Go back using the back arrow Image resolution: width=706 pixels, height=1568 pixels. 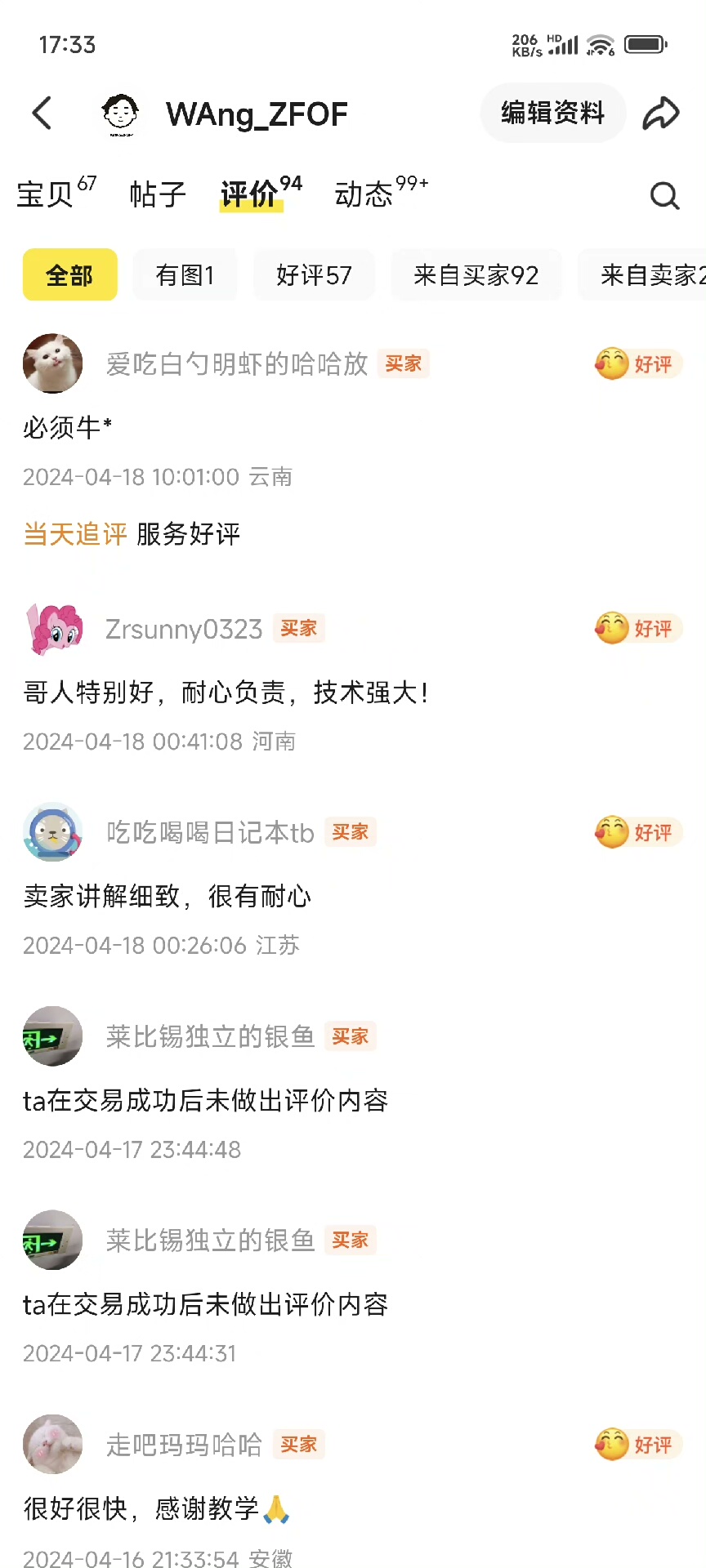click(42, 114)
